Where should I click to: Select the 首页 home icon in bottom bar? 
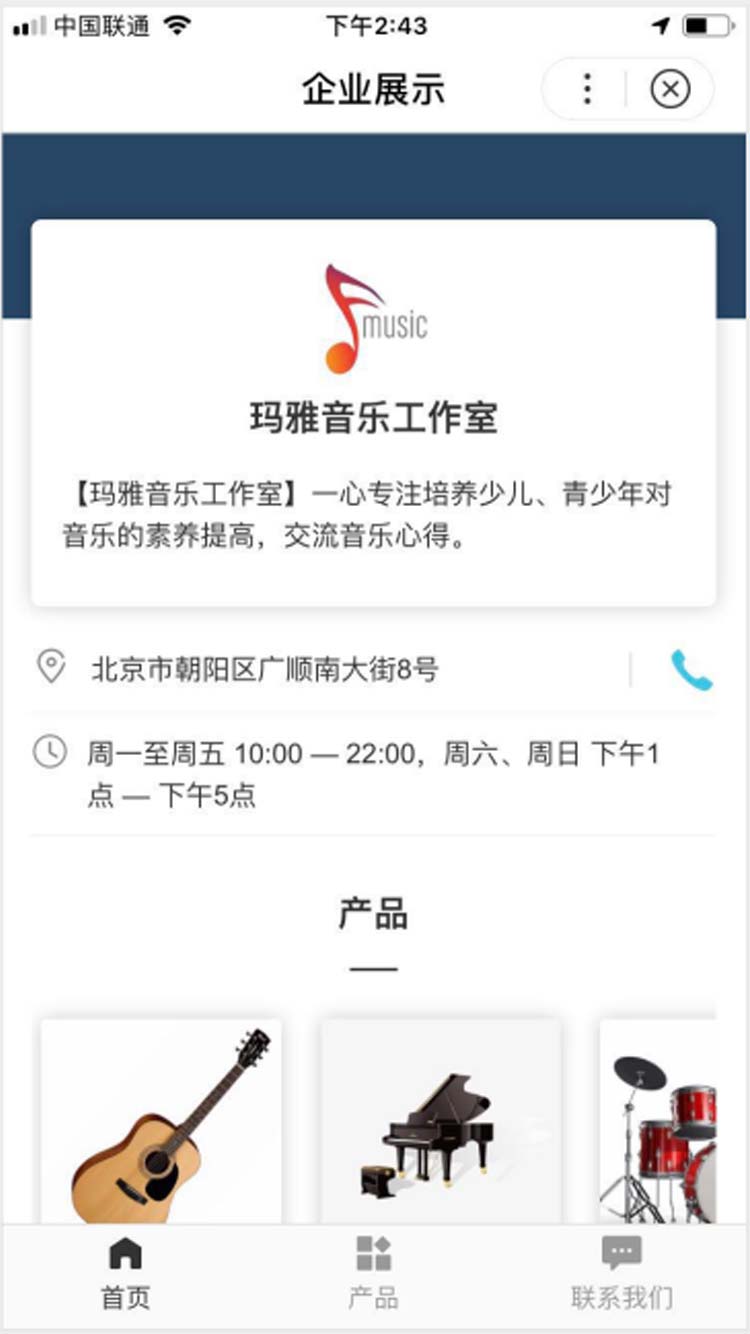pyautogui.click(x=123, y=1255)
